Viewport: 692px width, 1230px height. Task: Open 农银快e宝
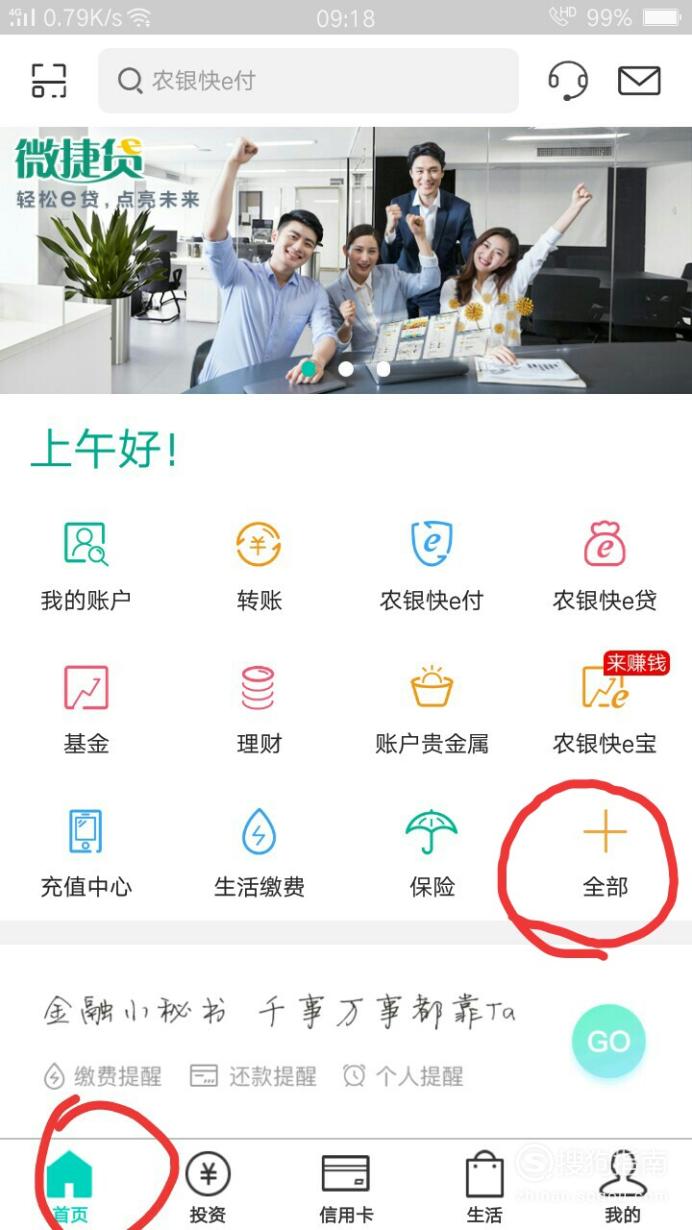[x=605, y=709]
